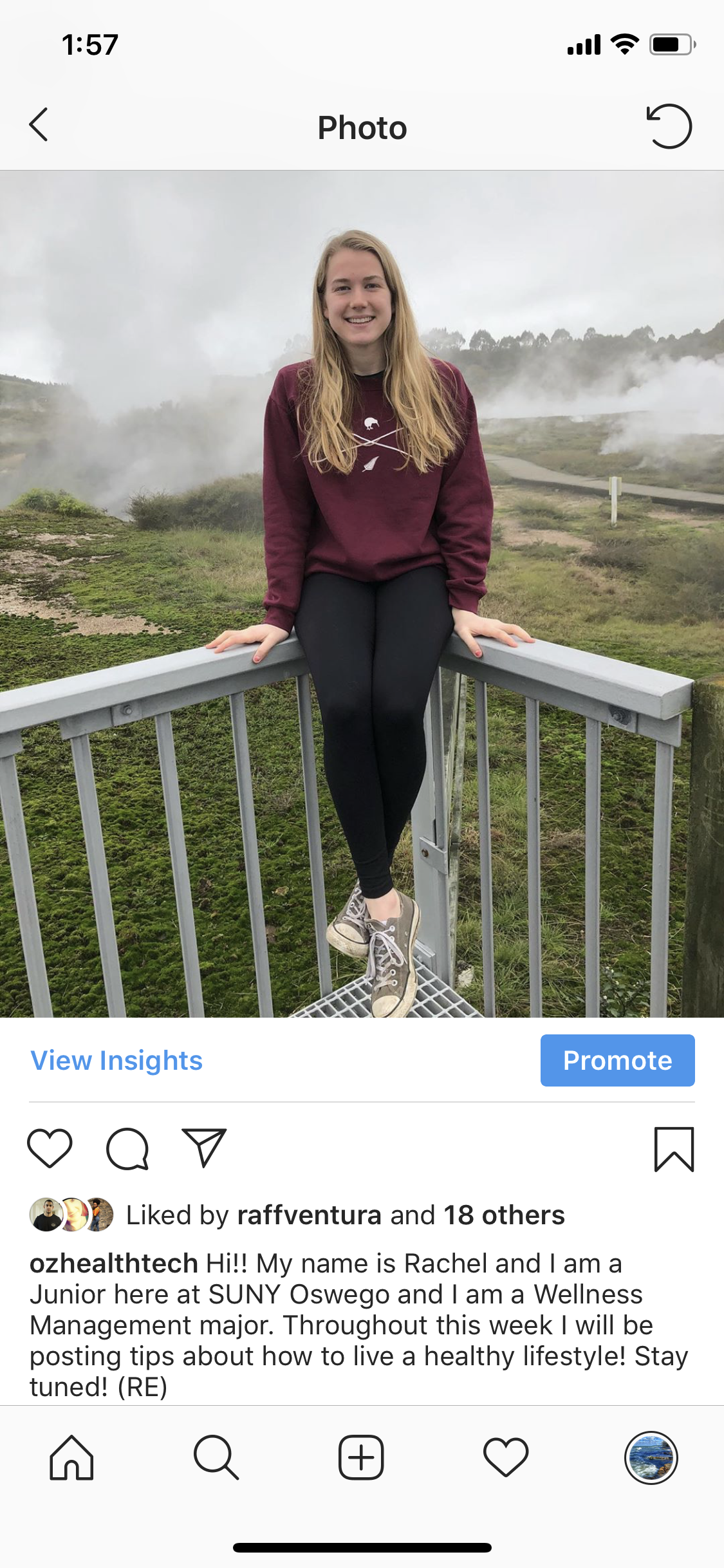724x1568 pixels.
Task: Open raffventura's profile from likes
Action: point(309,1215)
